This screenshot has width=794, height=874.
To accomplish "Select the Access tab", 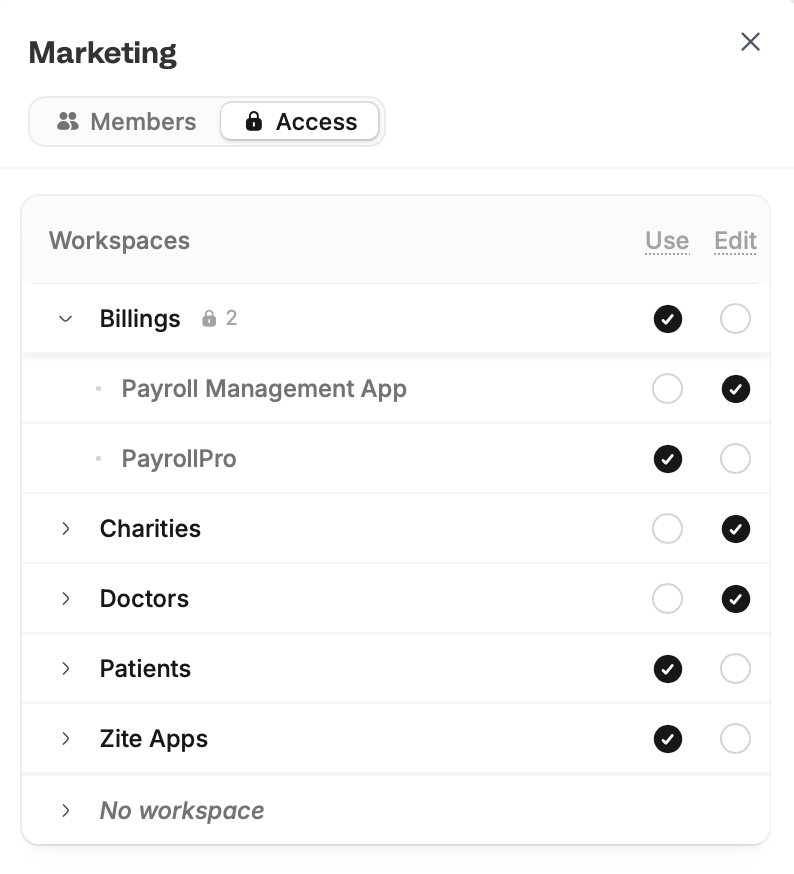I will point(300,122).
